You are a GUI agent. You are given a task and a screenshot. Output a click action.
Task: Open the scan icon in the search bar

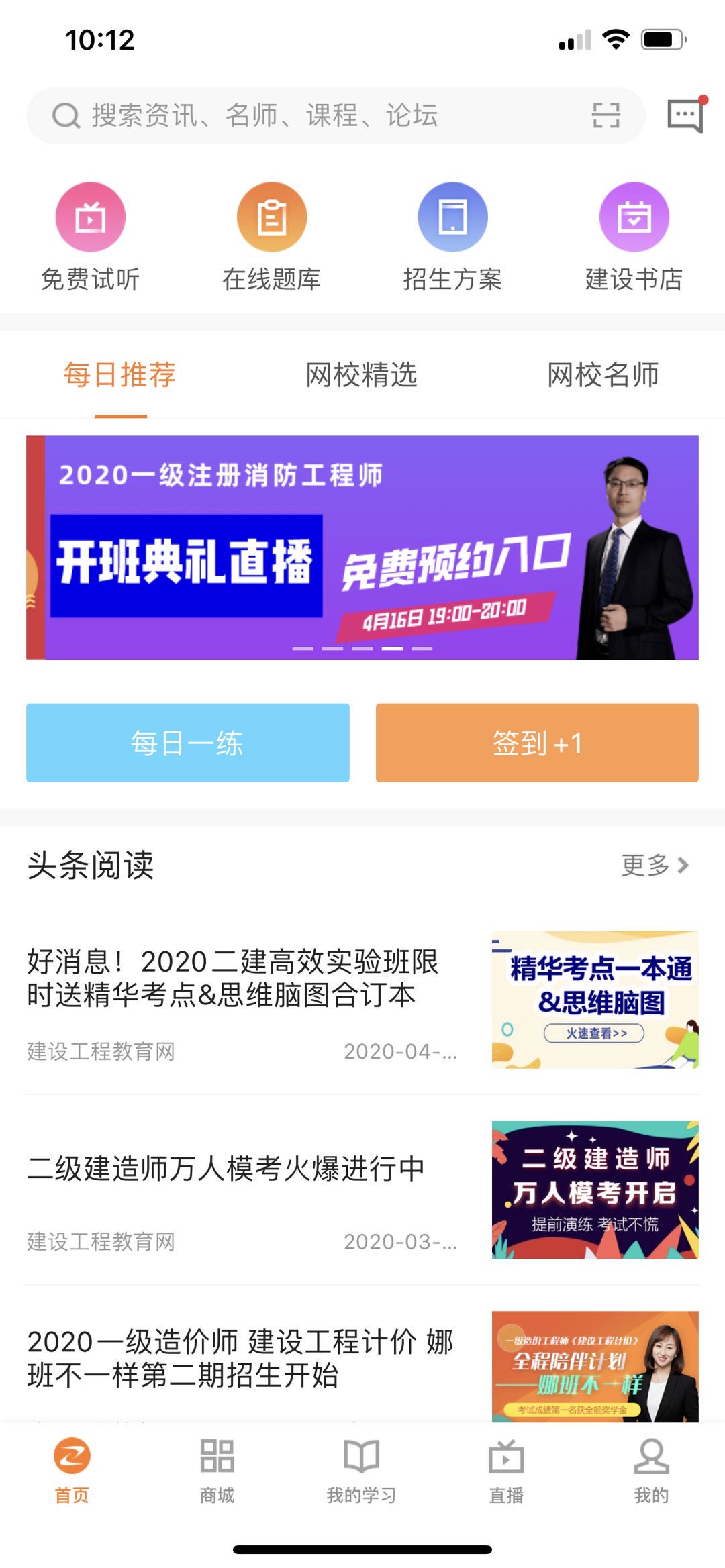pyautogui.click(x=606, y=115)
